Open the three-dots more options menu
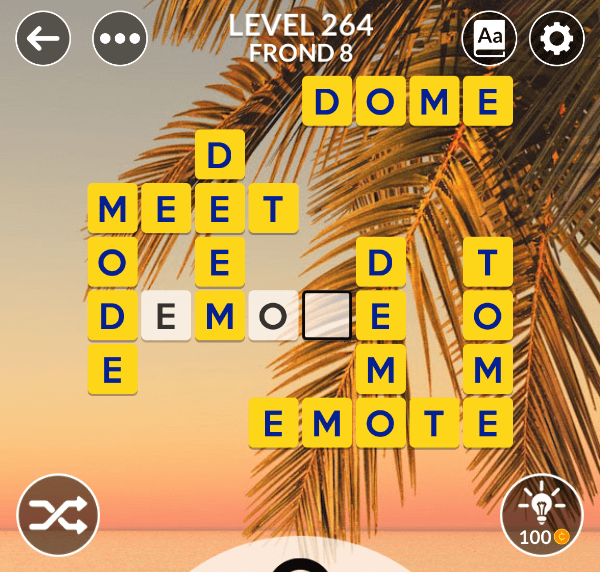The width and height of the screenshot is (600, 572). pyautogui.click(x=120, y=40)
